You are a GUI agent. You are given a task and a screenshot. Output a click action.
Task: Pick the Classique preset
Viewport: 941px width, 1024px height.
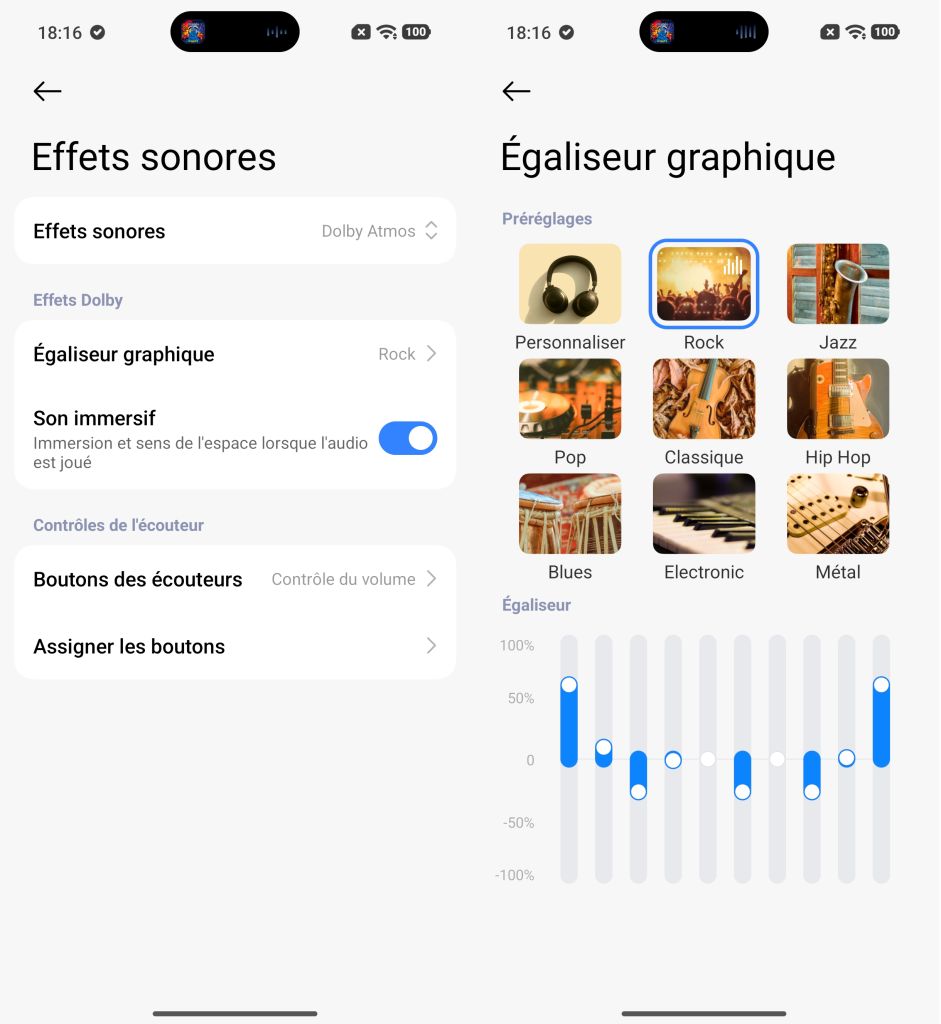(x=704, y=400)
